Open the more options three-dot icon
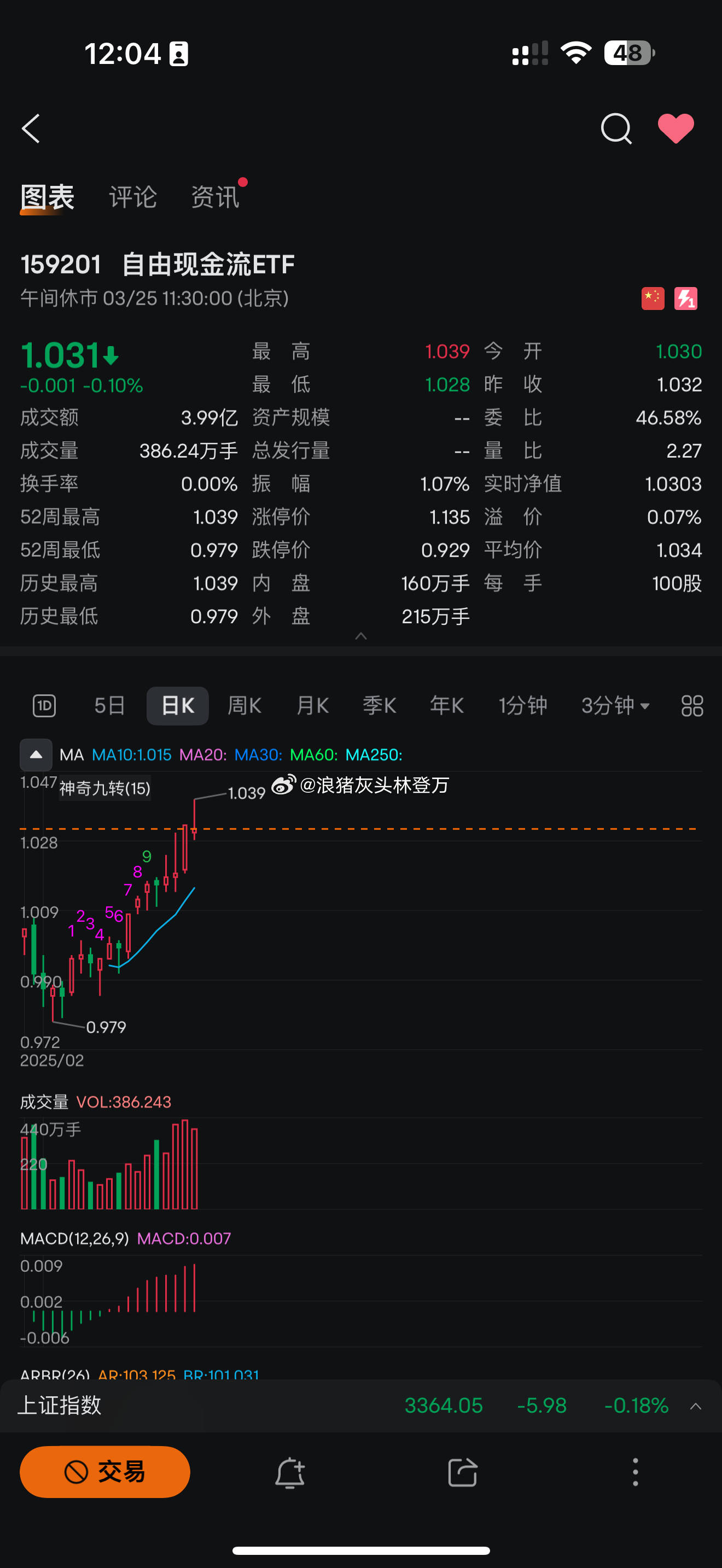The image size is (722, 1568). coord(635,1472)
